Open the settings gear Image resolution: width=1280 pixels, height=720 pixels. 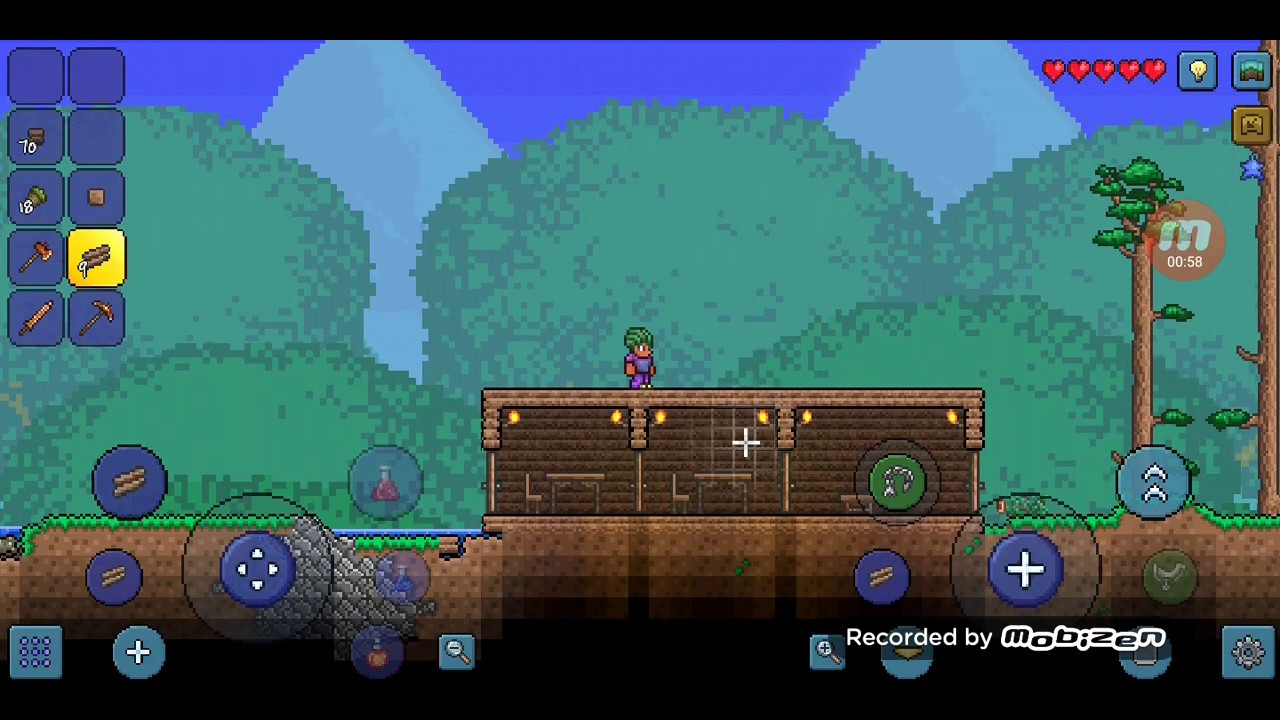[x=1248, y=652]
